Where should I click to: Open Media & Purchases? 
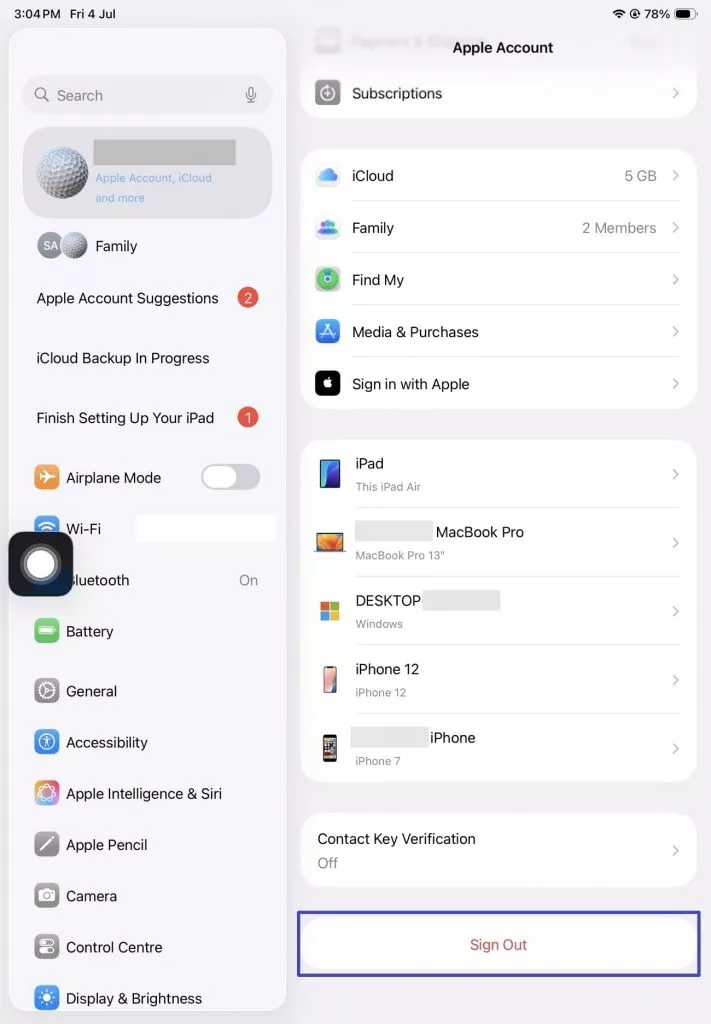click(498, 332)
